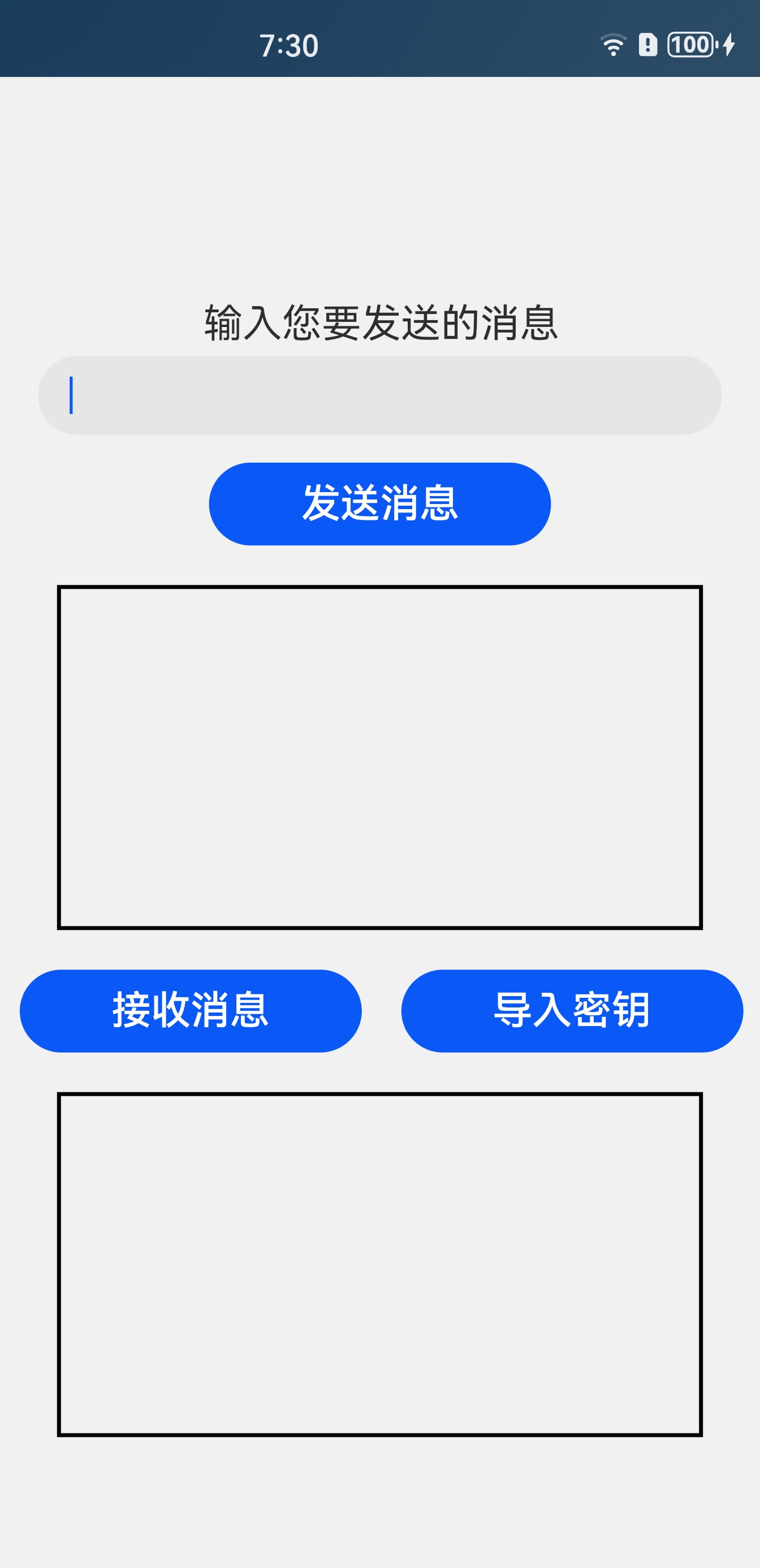
Task: Import a key with 导入密钥
Action: coord(572,1011)
